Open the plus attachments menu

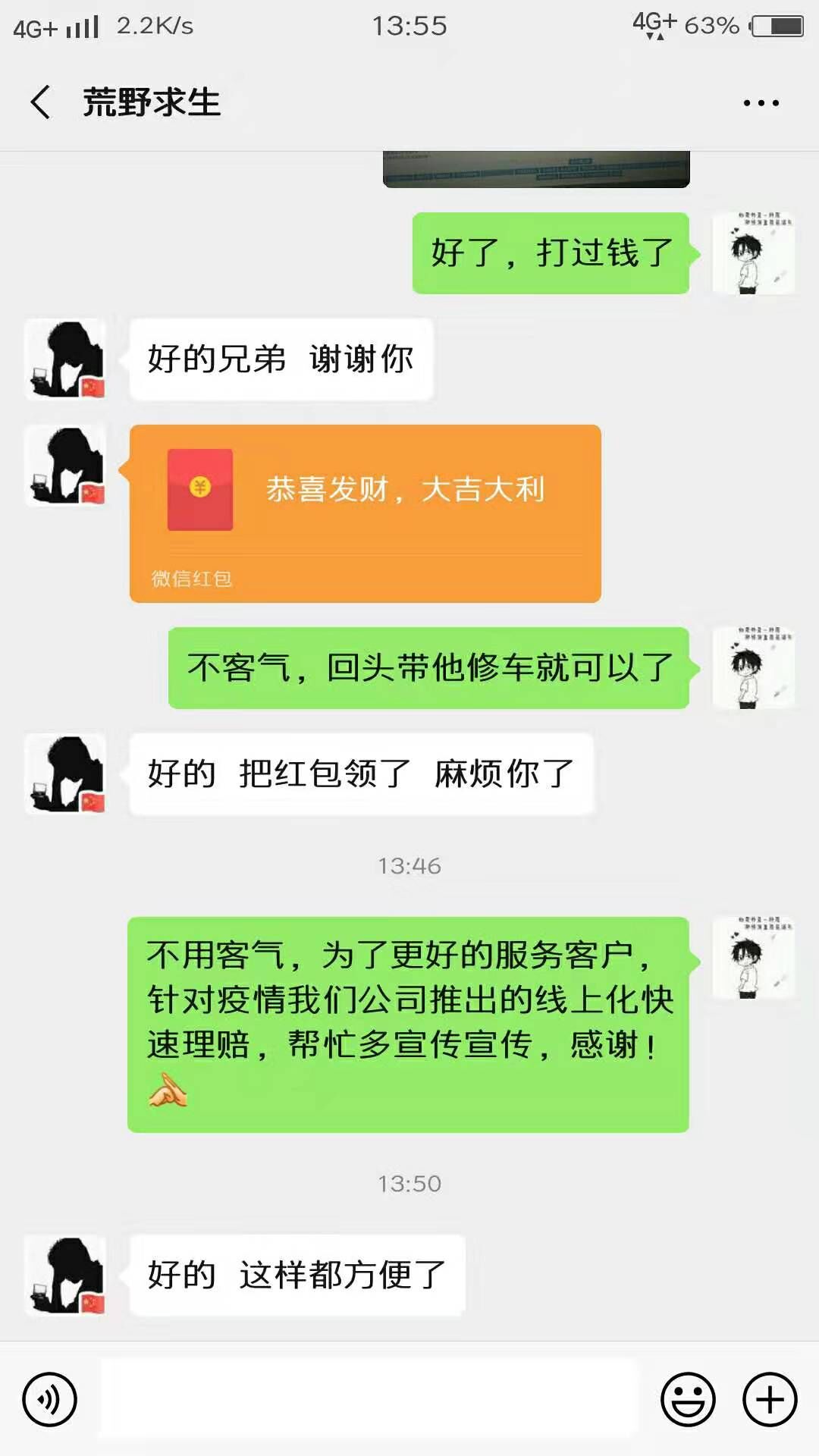[770, 1399]
